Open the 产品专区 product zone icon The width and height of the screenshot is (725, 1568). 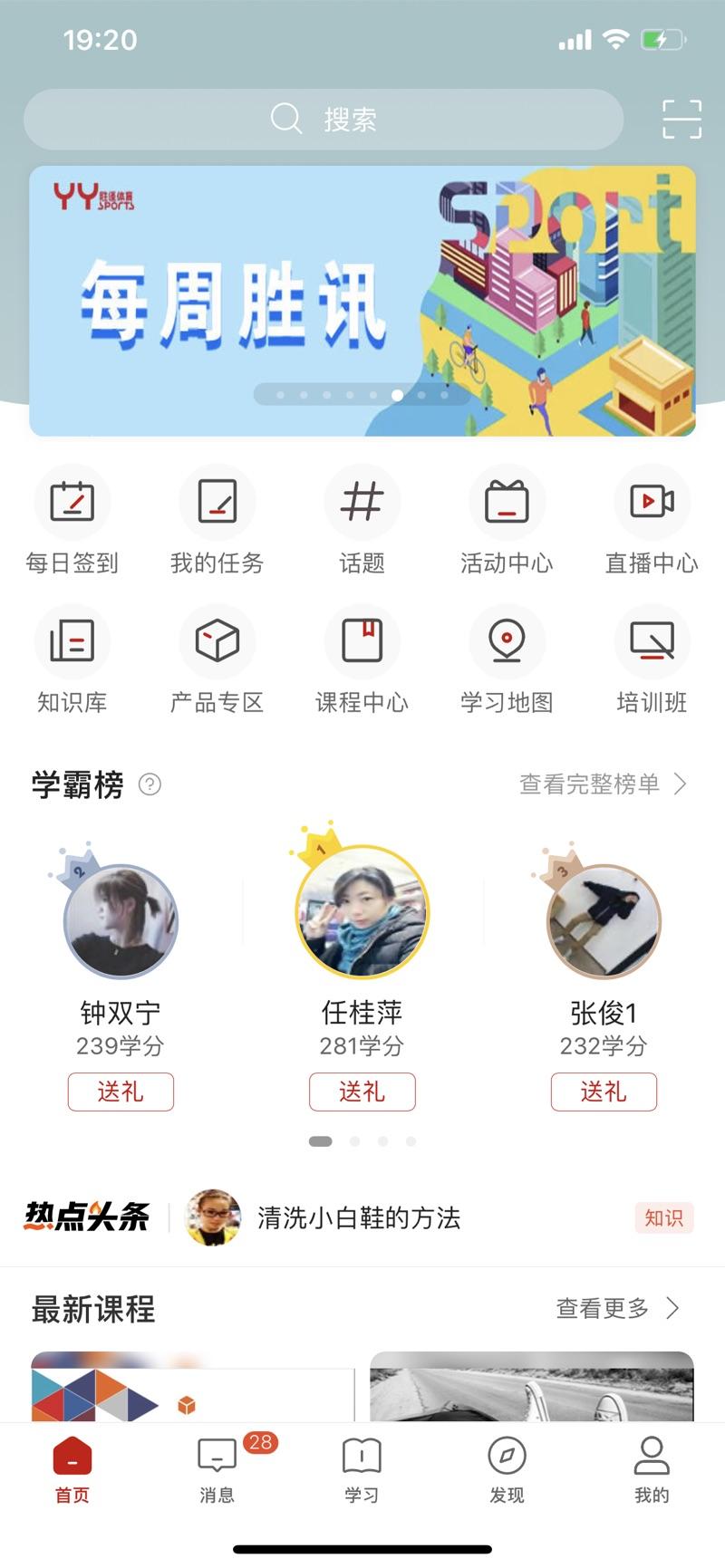coord(217,641)
